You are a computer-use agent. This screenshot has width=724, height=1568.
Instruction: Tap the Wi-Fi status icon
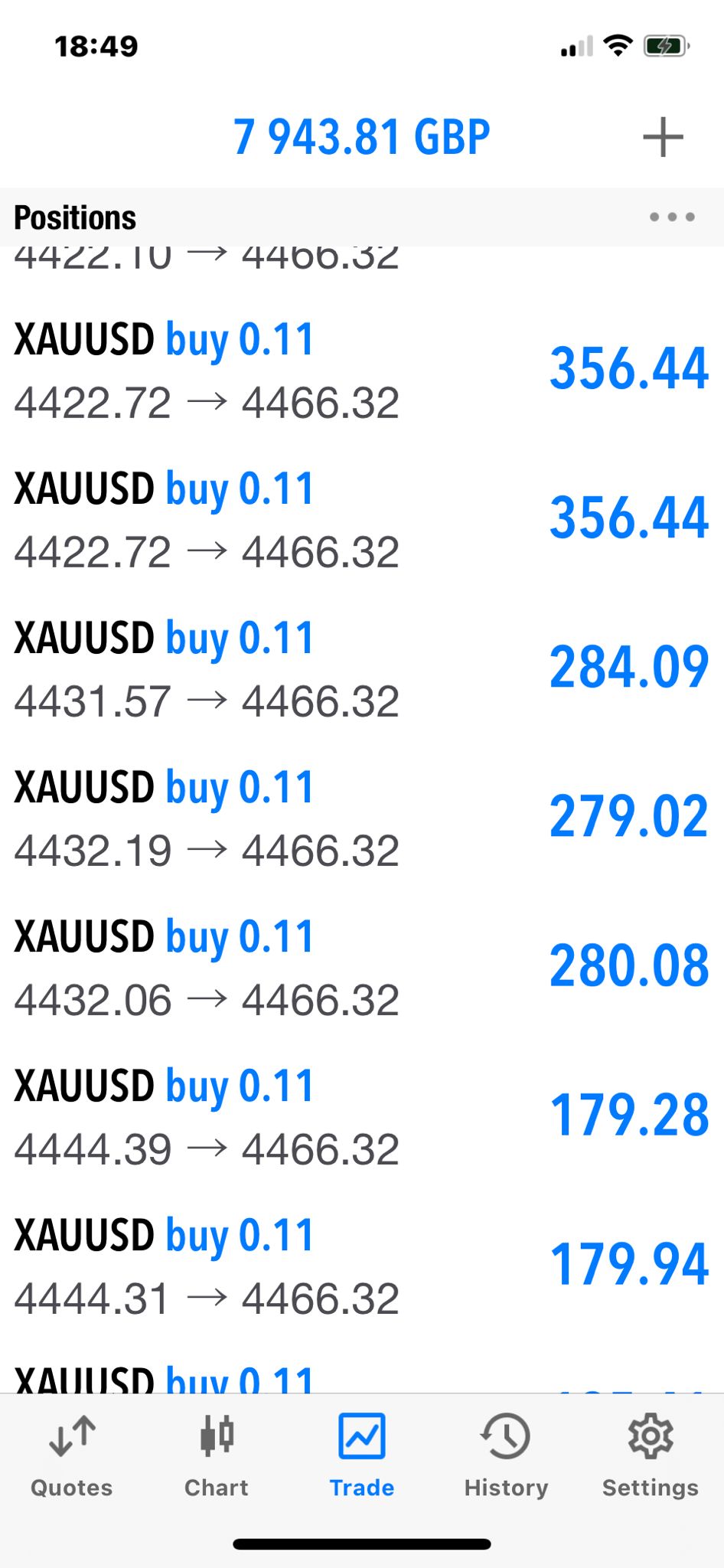[617, 44]
